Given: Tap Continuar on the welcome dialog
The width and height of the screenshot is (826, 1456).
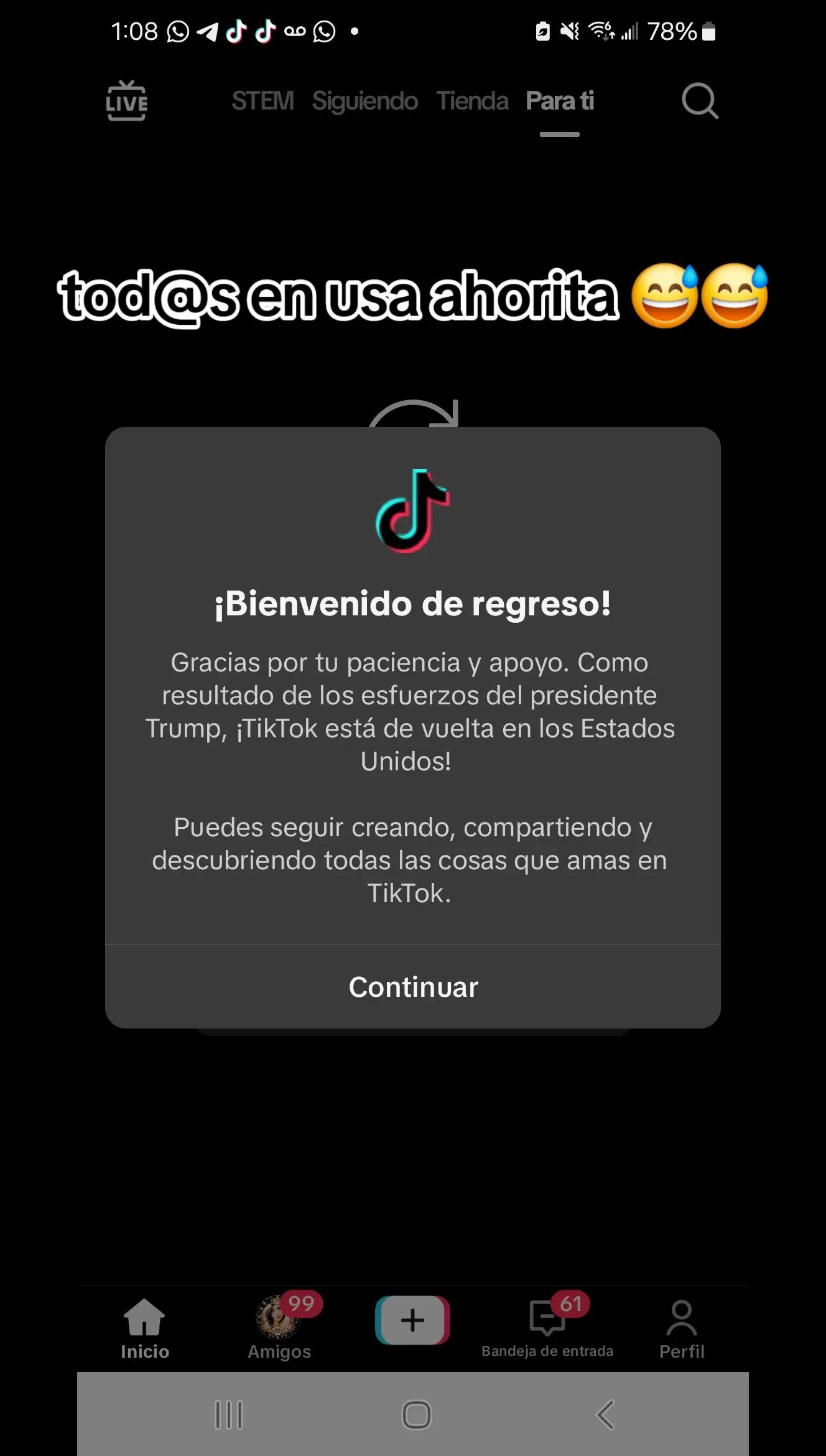Looking at the screenshot, I should coord(413,987).
